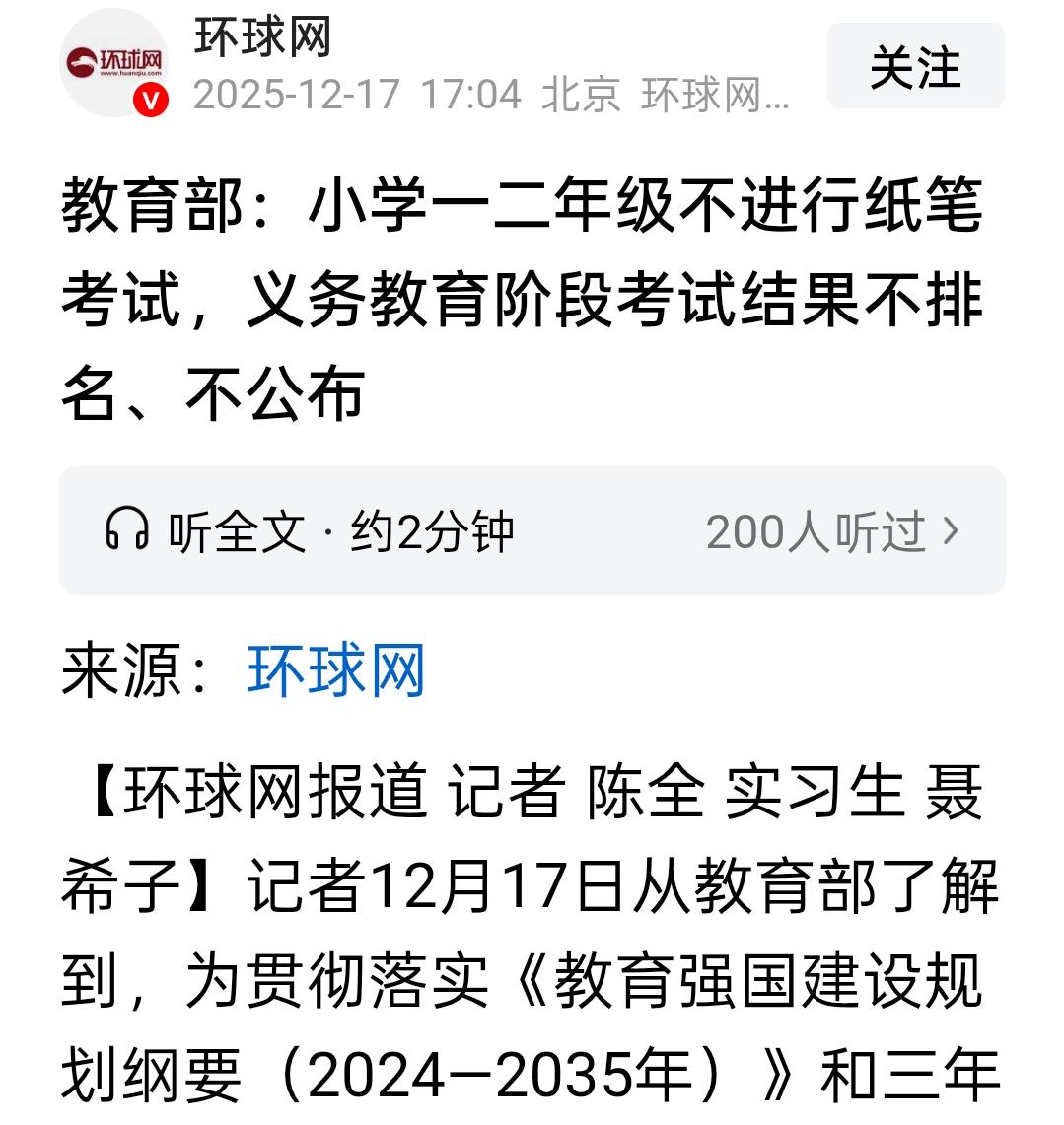
Task: Open listener list using arrow indicator
Action: (x=951, y=531)
